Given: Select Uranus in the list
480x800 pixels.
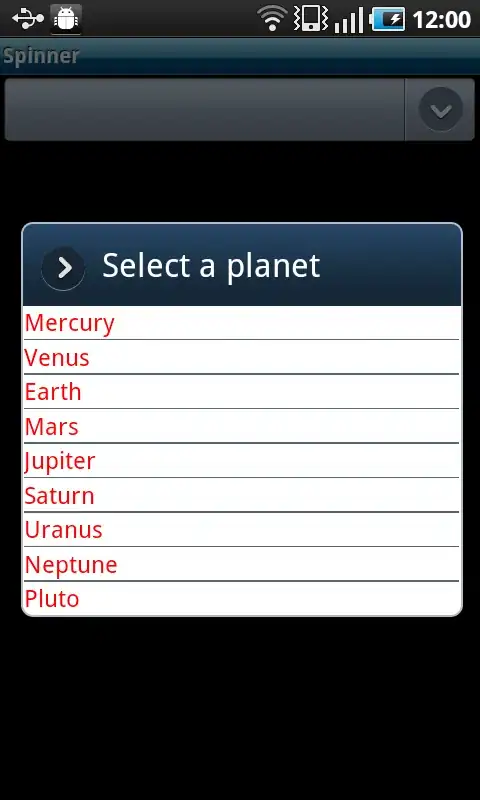Looking at the screenshot, I should click(x=241, y=530).
